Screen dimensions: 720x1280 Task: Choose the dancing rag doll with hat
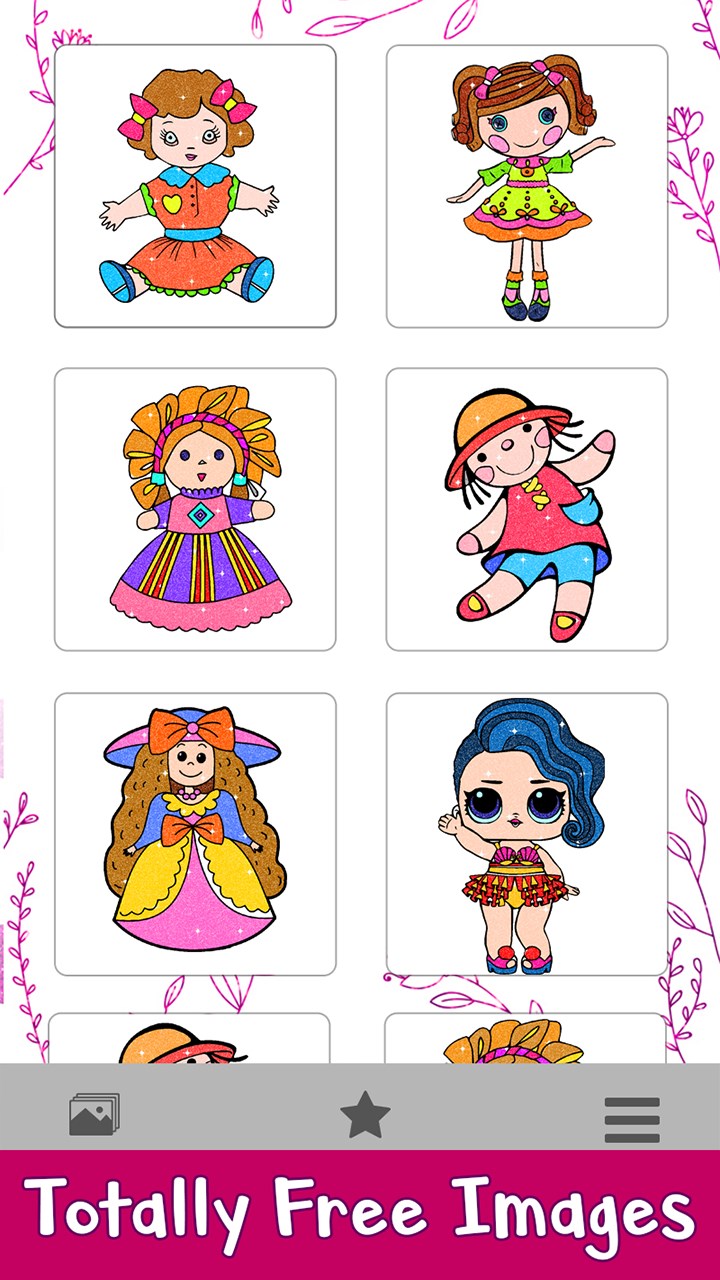pyautogui.click(x=527, y=509)
